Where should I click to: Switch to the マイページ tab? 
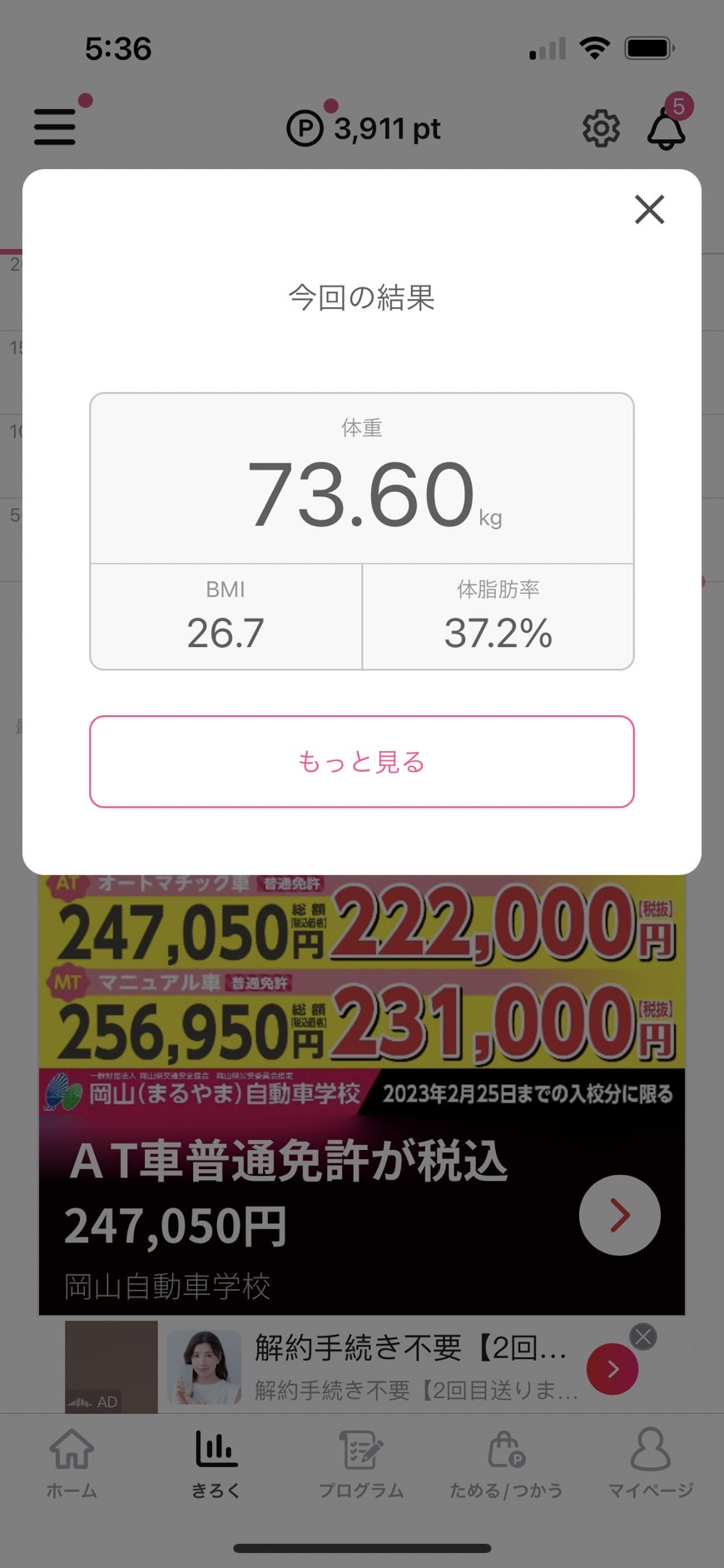(651, 1465)
